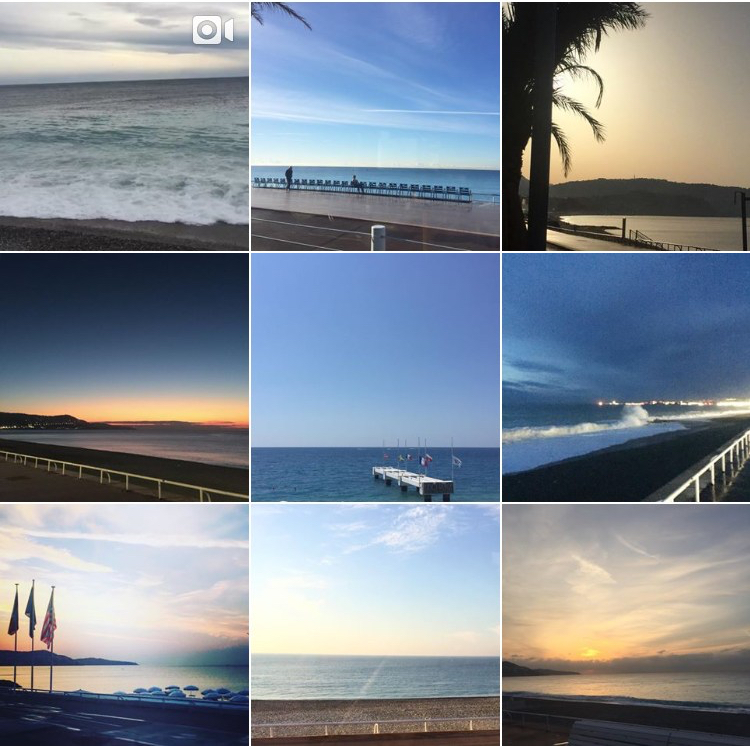
Task: View the palm tree silhouette sunset photo
Action: point(626,125)
